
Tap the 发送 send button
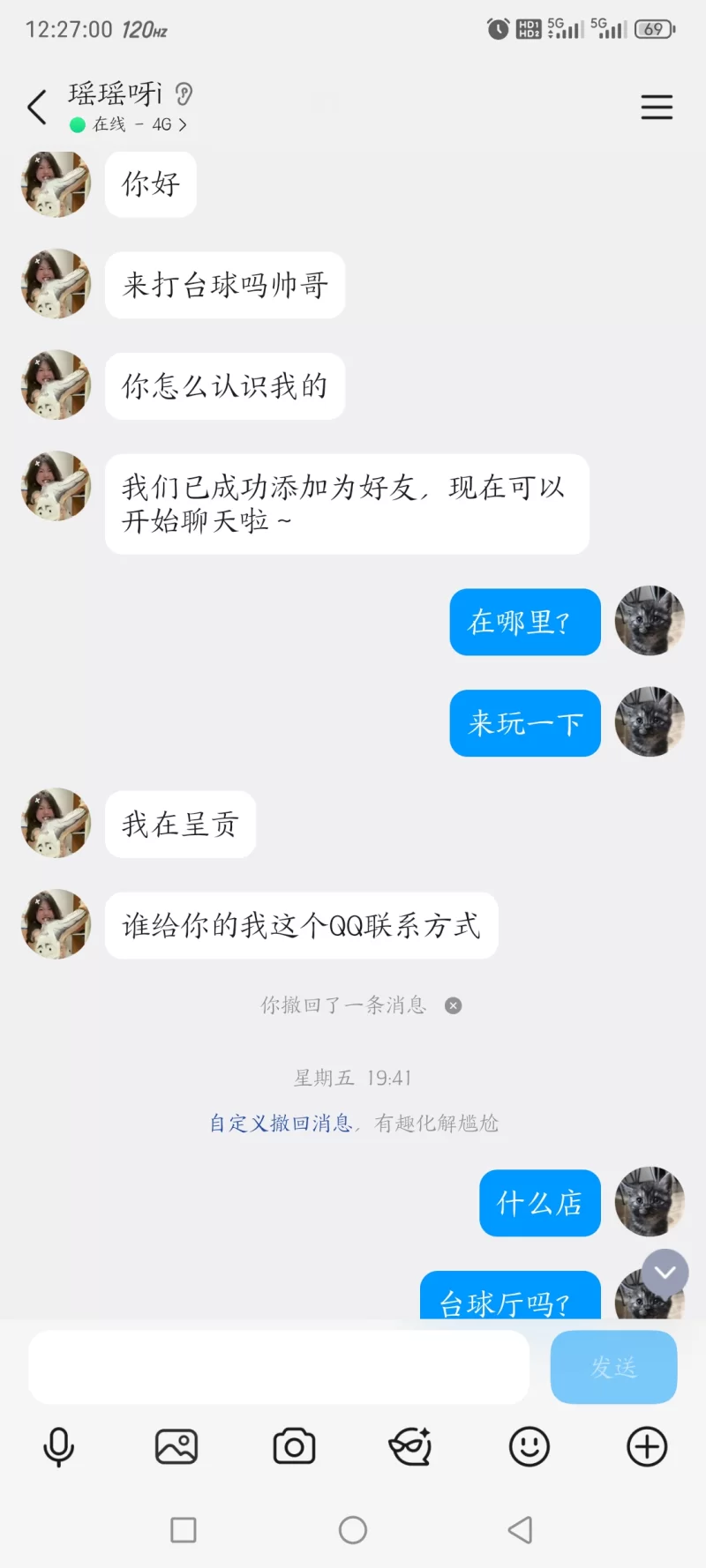[613, 1367]
